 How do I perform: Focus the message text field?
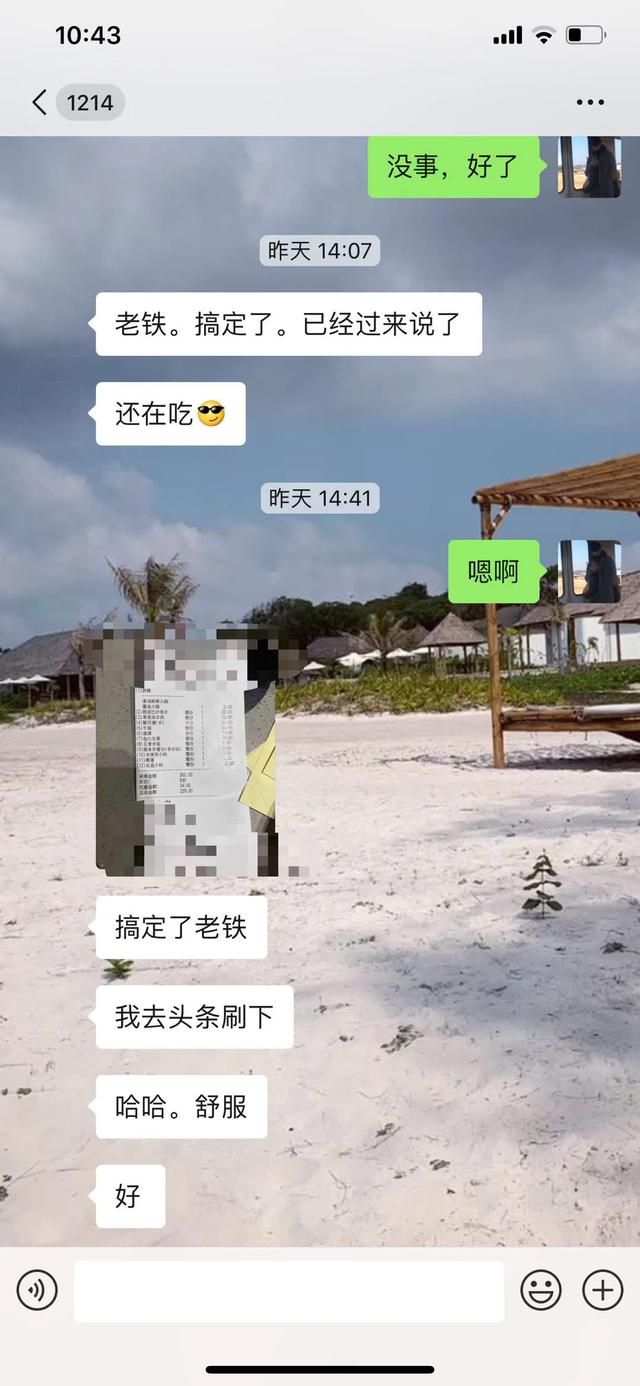(x=289, y=1291)
